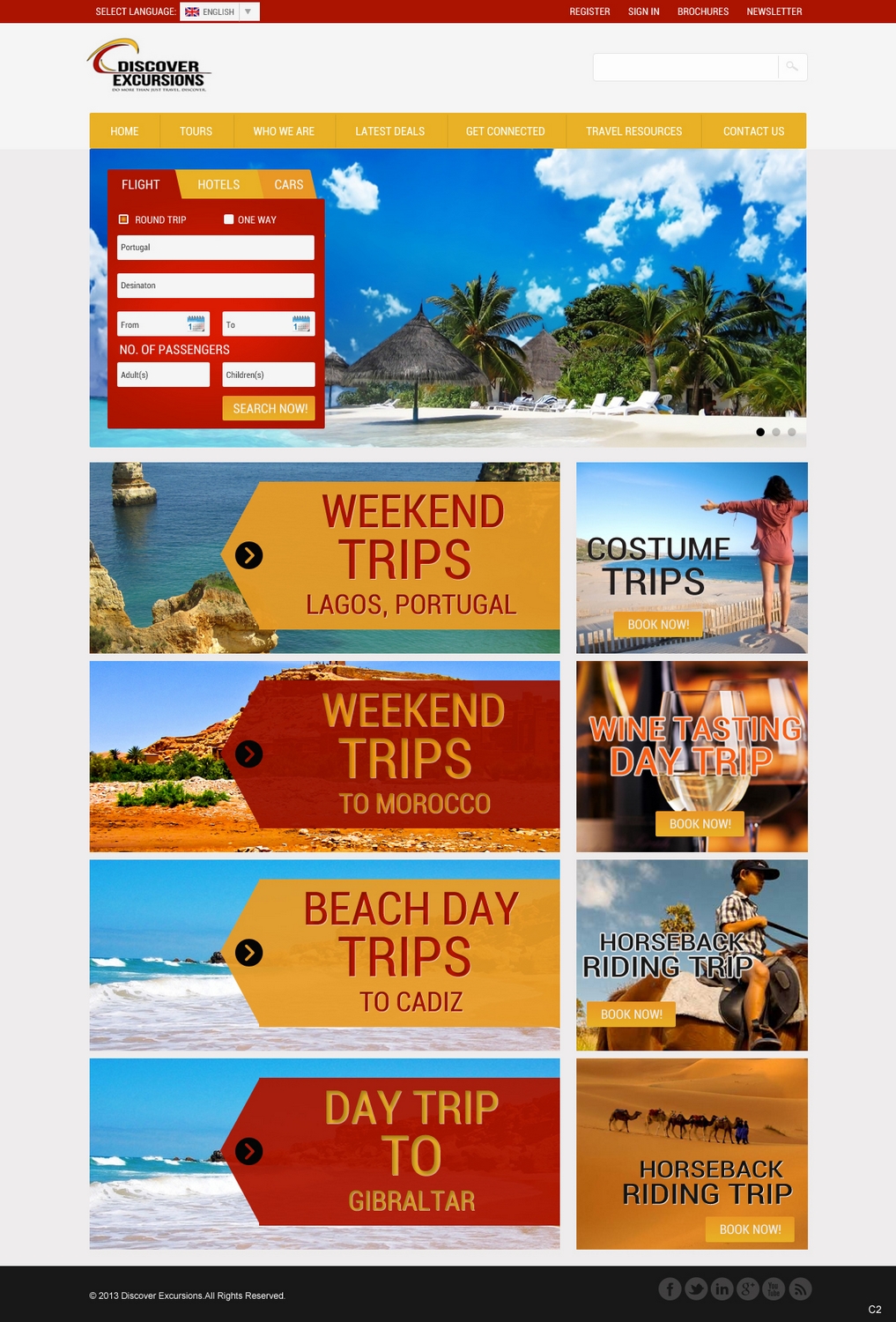Focus the Destination input field
This screenshot has width=896, height=1322.
[216, 286]
